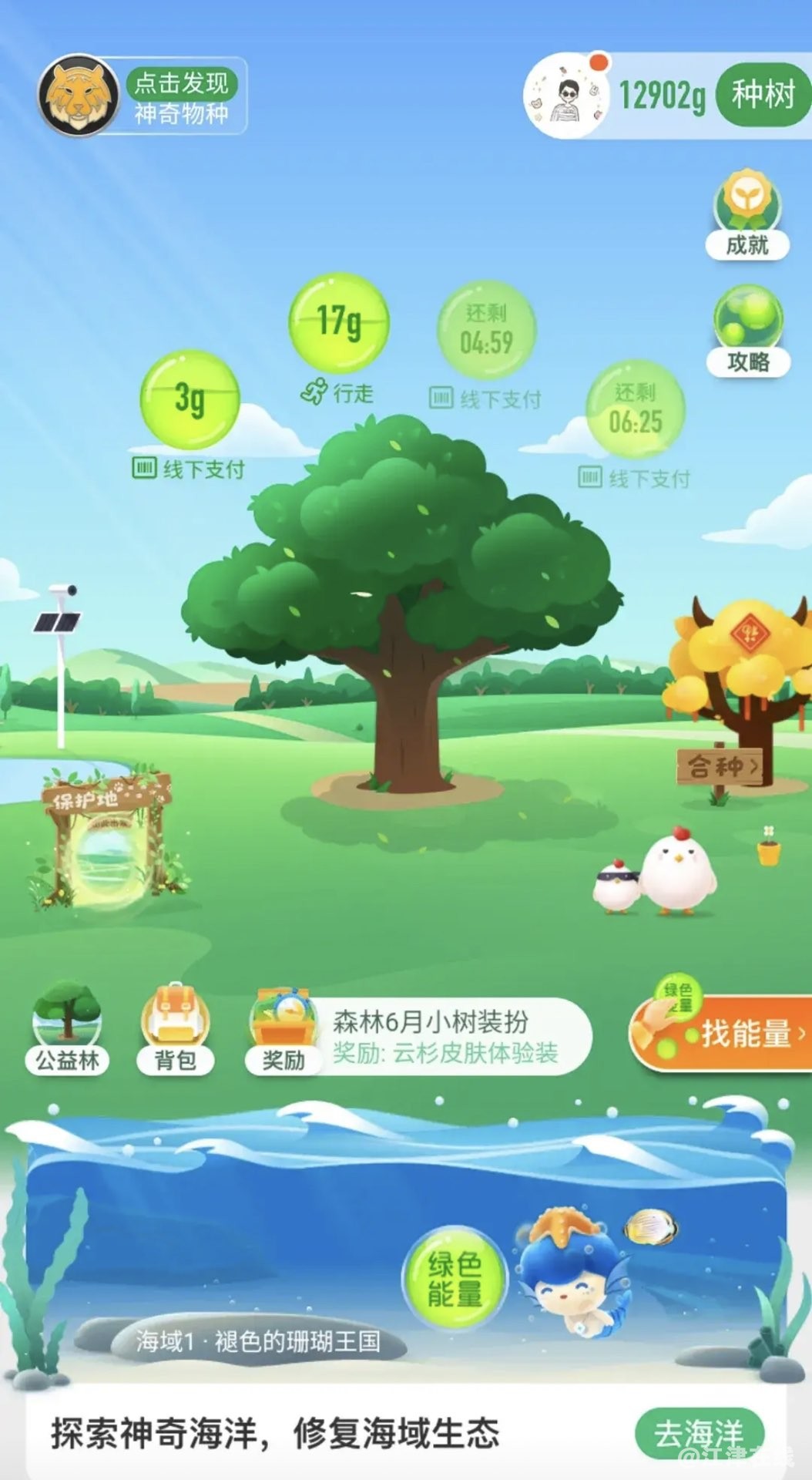Tap the energy ball with 04:59 remaining
Image resolution: width=812 pixels, height=1480 pixels.
pyautogui.click(x=486, y=330)
